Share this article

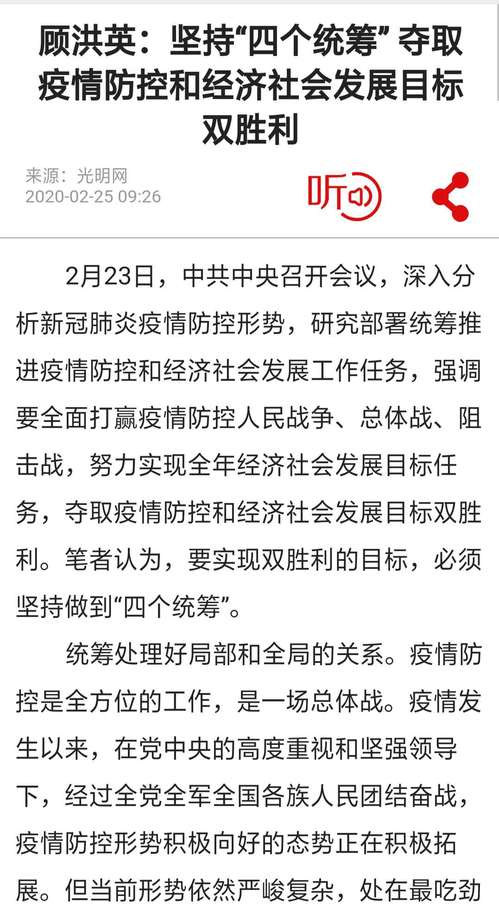[451, 197]
